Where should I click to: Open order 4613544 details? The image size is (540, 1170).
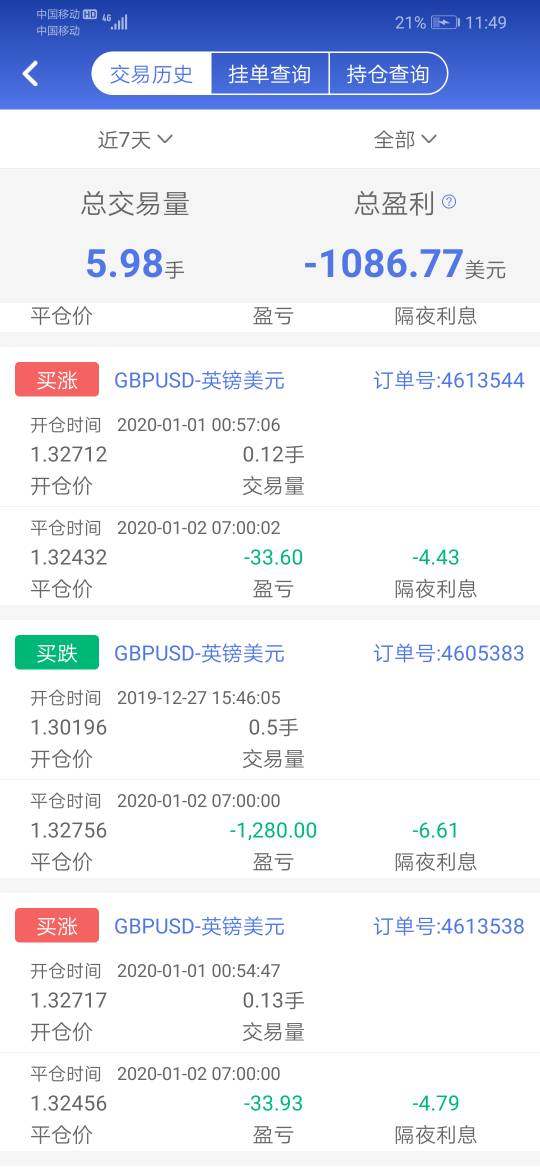270,476
